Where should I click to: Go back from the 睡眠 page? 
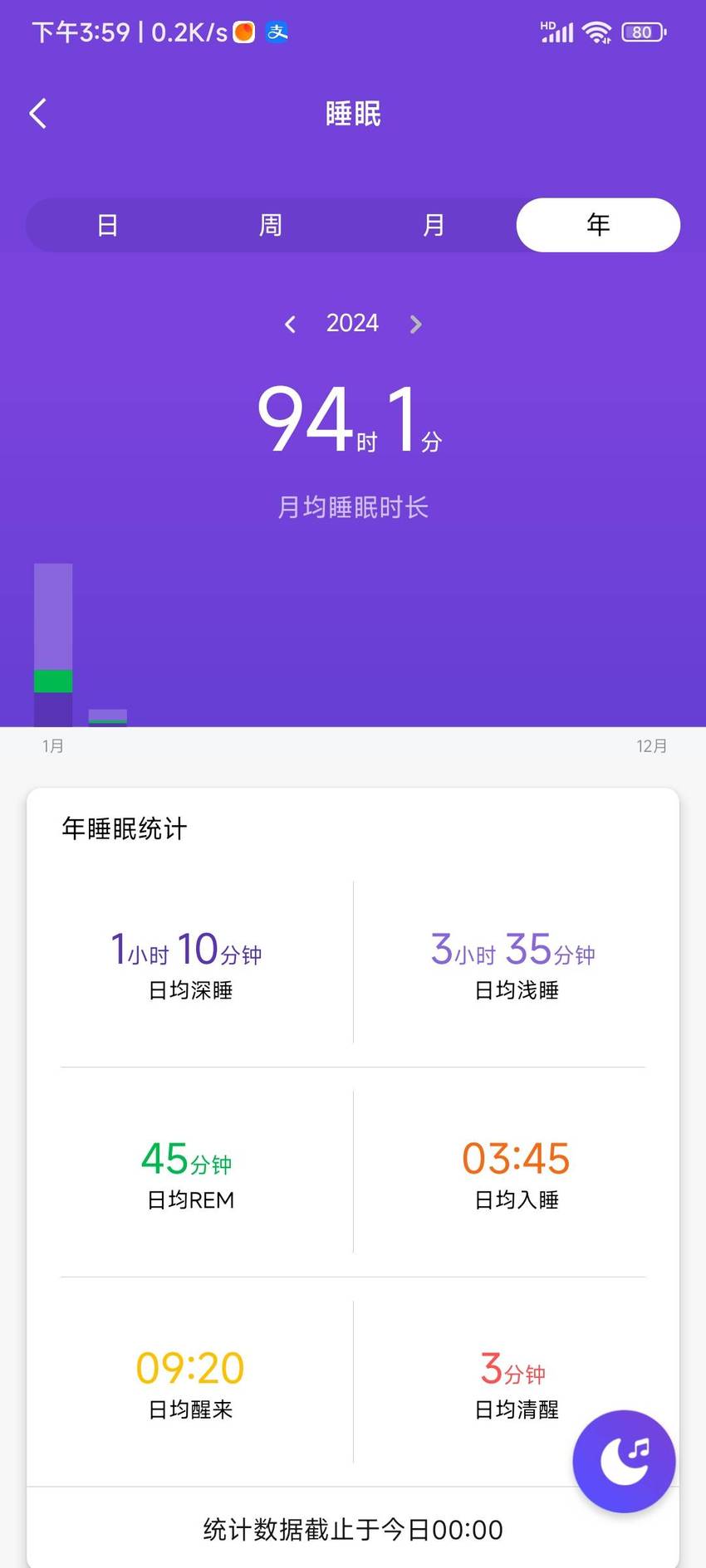click(37, 114)
